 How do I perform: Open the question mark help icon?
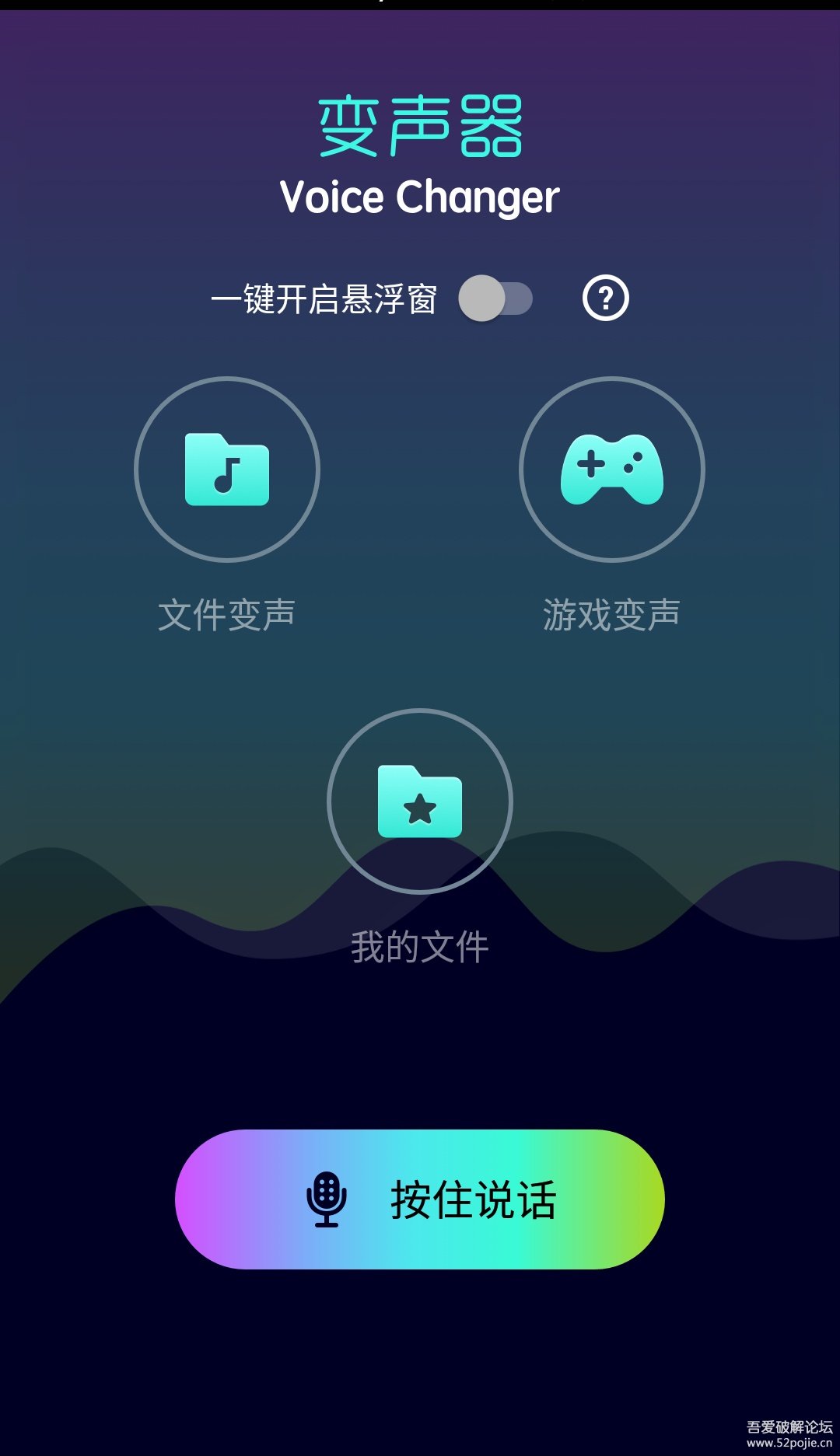[606, 298]
